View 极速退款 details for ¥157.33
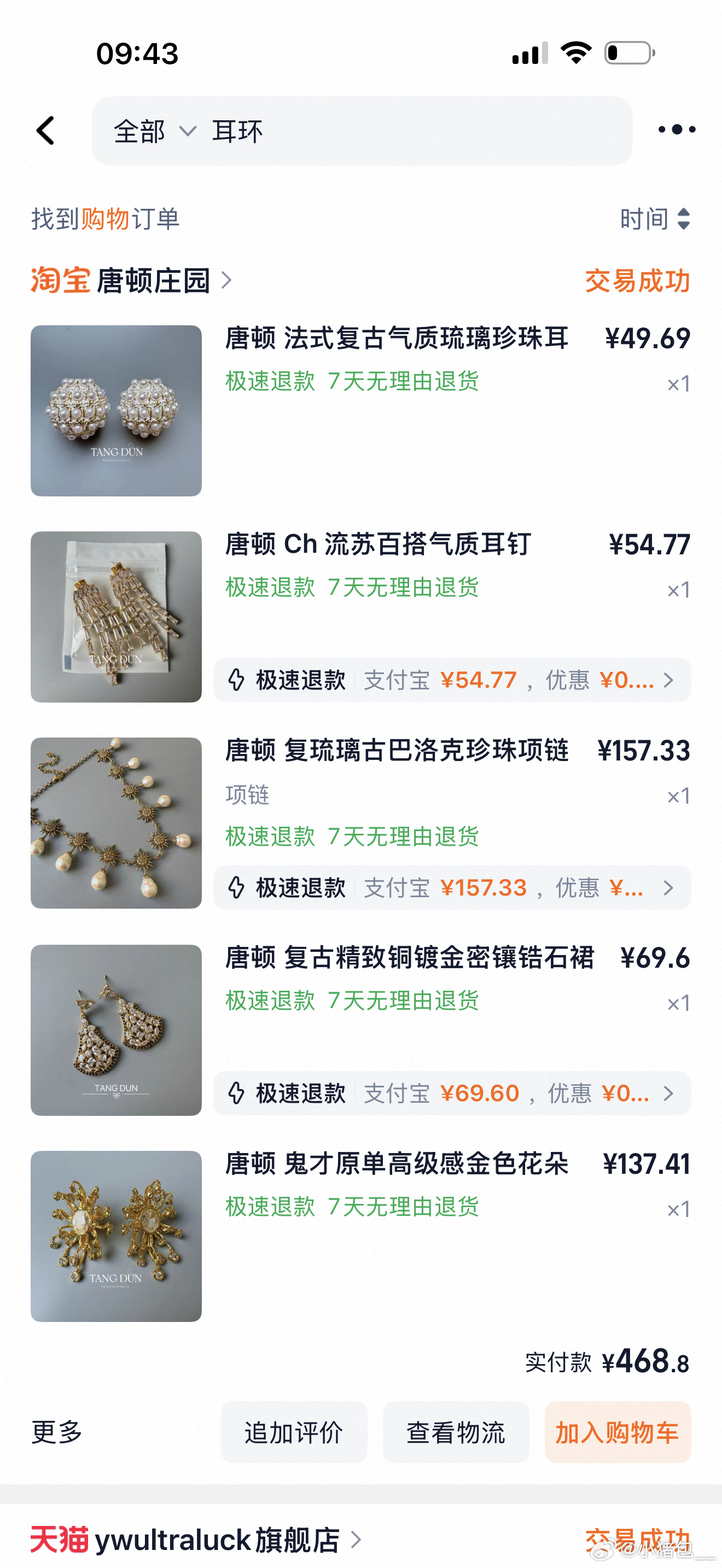This screenshot has height=1568, width=722. tap(452, 887)
